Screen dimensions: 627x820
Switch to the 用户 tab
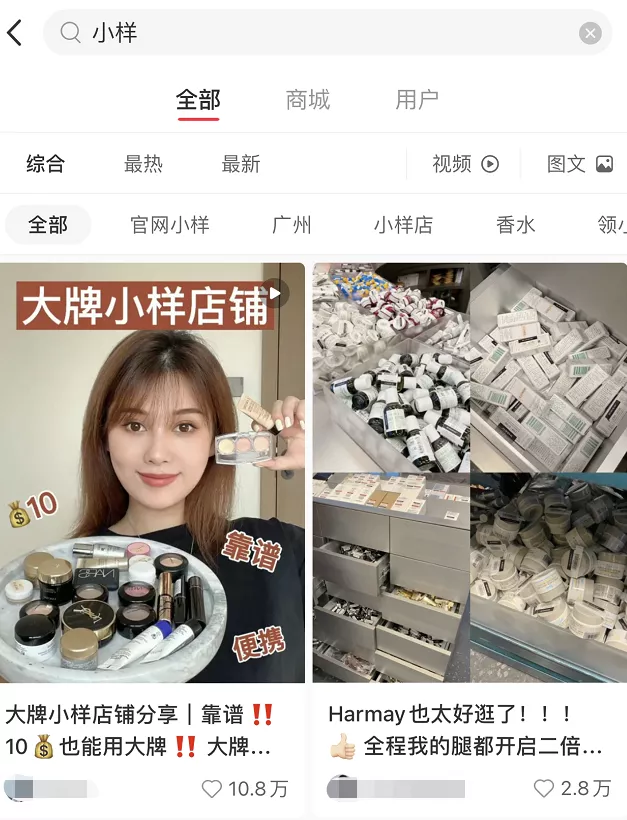[x=417, y=100]
